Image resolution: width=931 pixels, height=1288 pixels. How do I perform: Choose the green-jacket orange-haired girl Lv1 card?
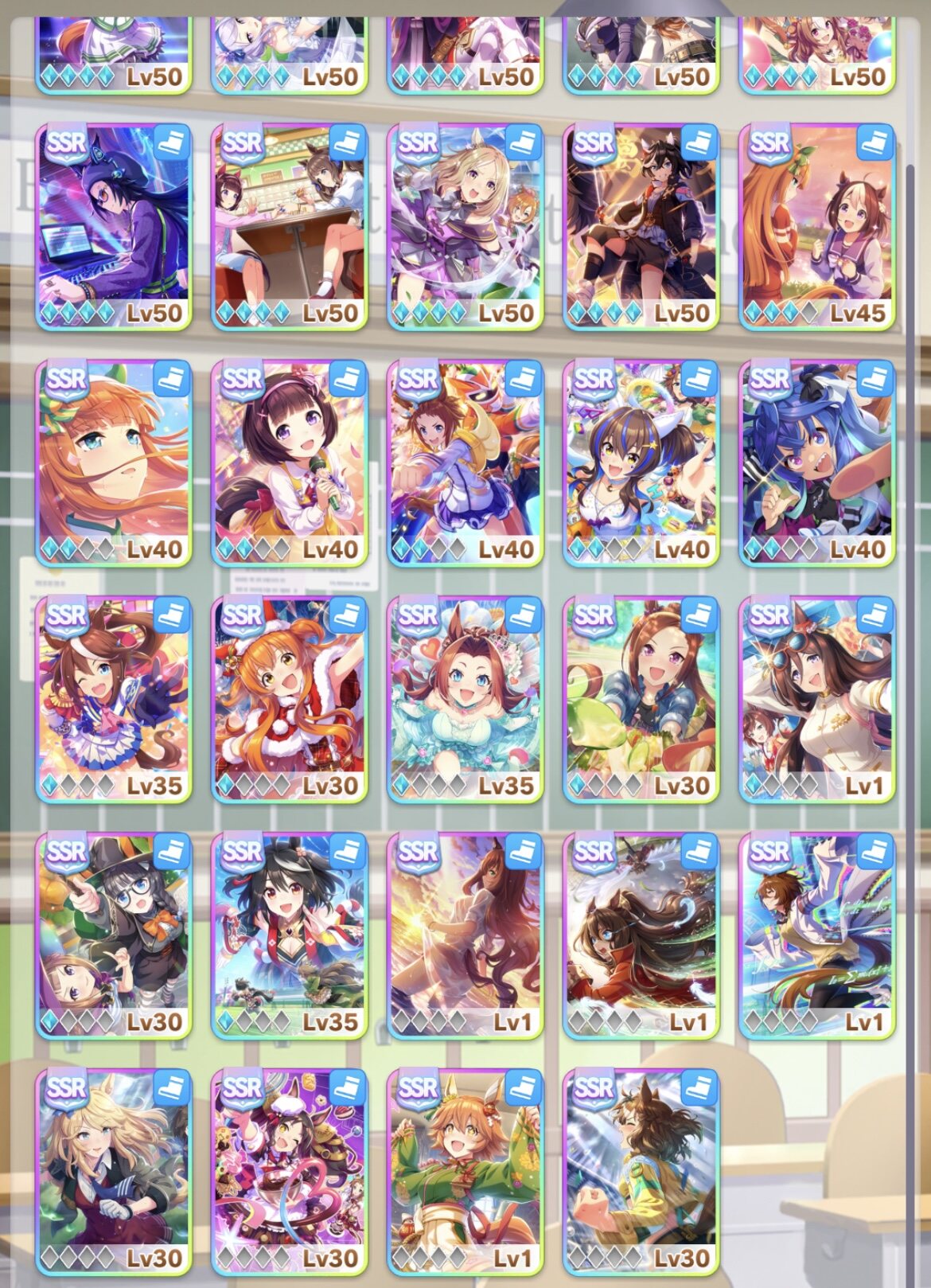coord(465,1172)
